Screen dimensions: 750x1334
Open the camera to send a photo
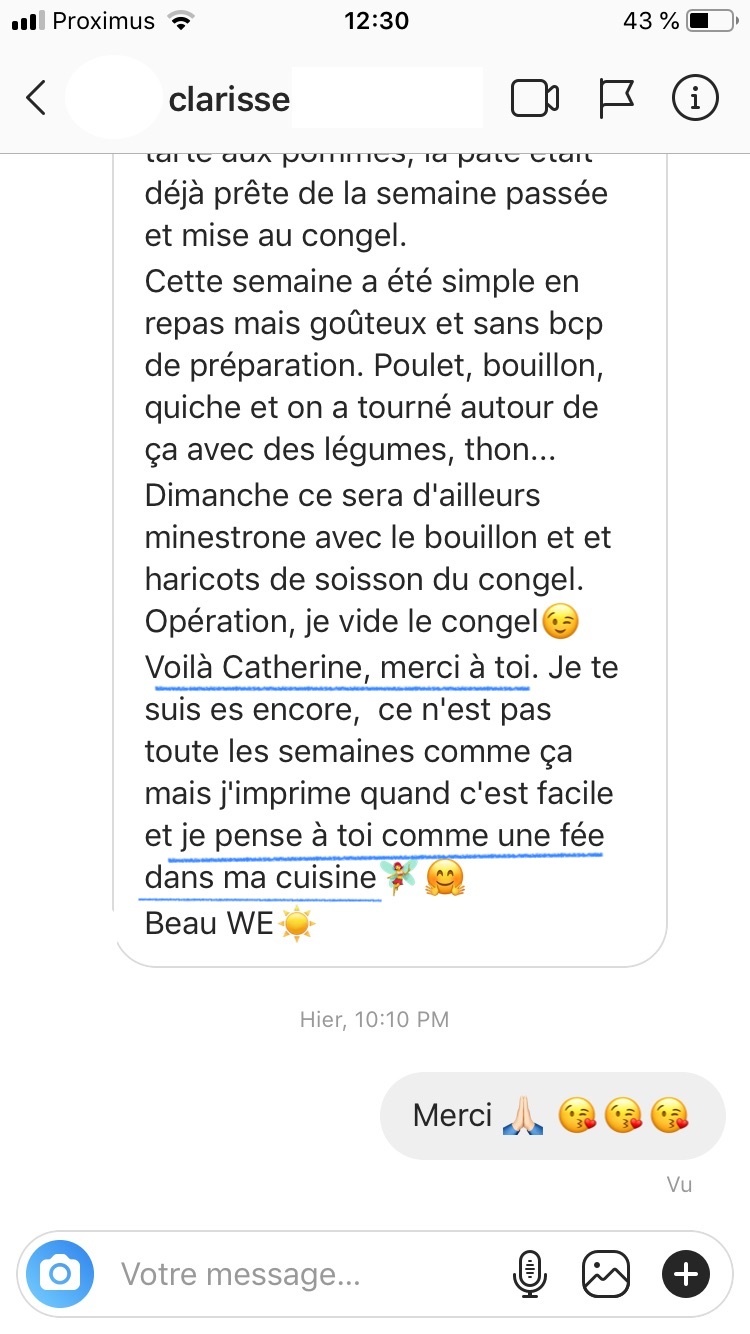click(x=60, y=1274)
